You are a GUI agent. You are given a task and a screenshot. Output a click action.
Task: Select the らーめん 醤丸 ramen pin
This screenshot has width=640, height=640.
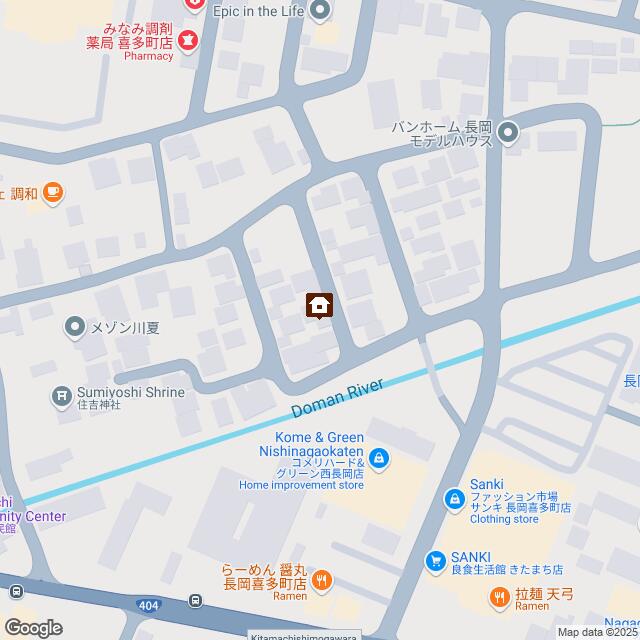point(323,579)
